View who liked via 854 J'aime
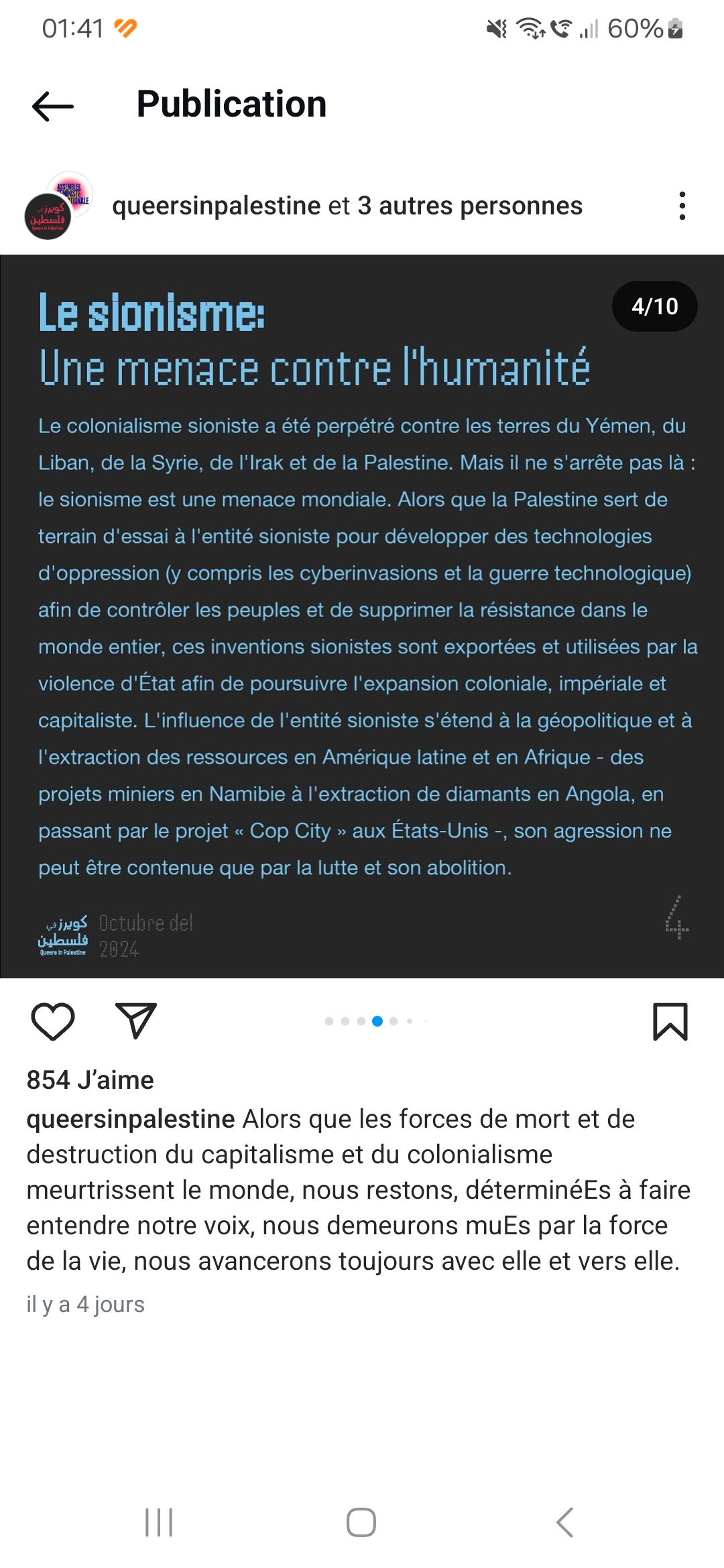The image size is (724, 1568). pyautogui.click(x=90, y=1080)
